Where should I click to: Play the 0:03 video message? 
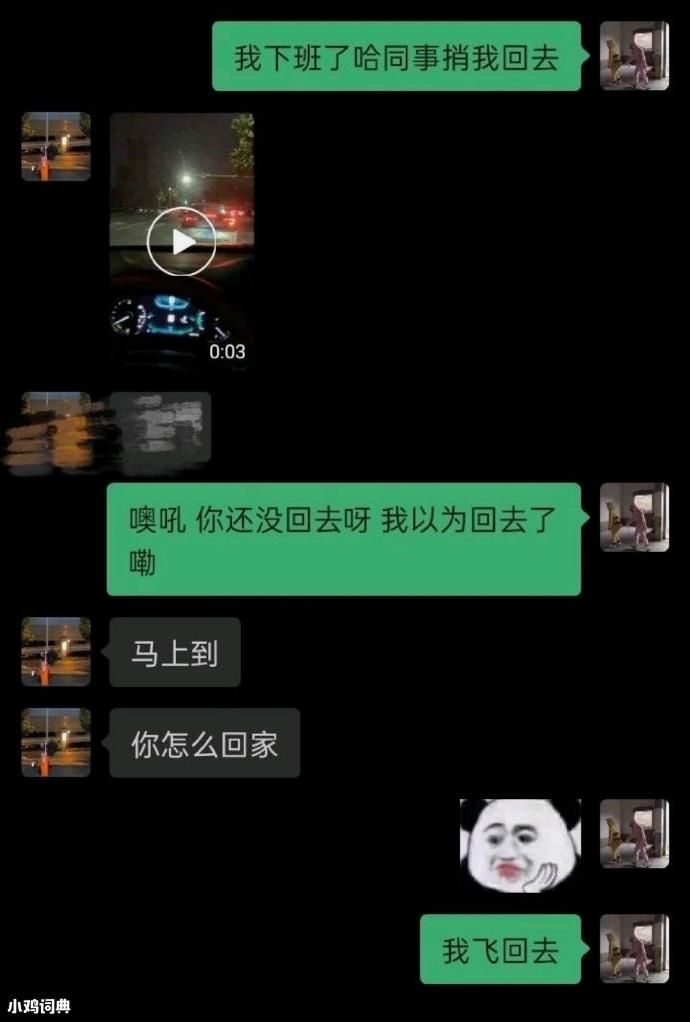[x=181, y=242]
